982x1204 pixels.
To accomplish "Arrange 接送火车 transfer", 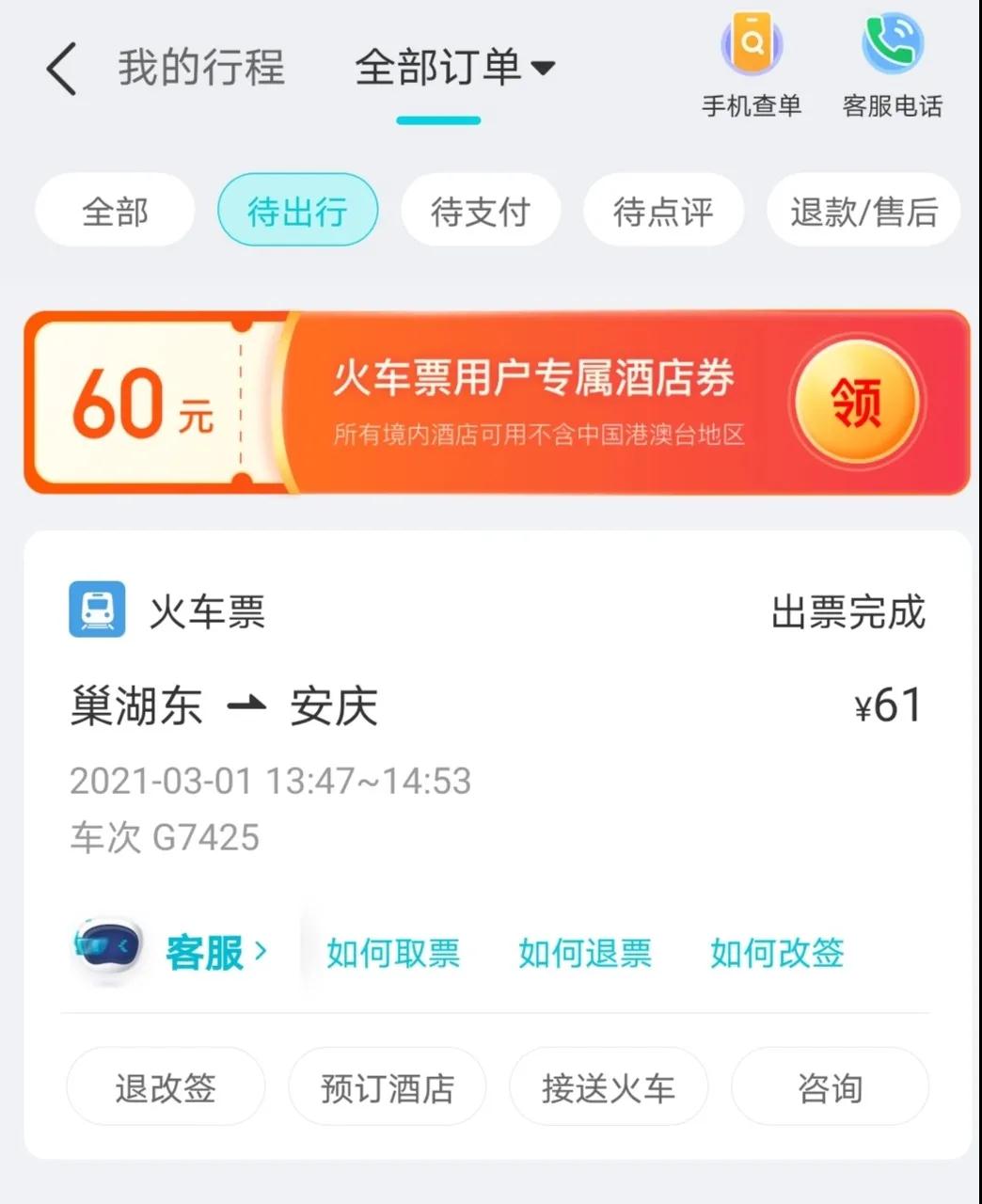I will coord(608,1087).
